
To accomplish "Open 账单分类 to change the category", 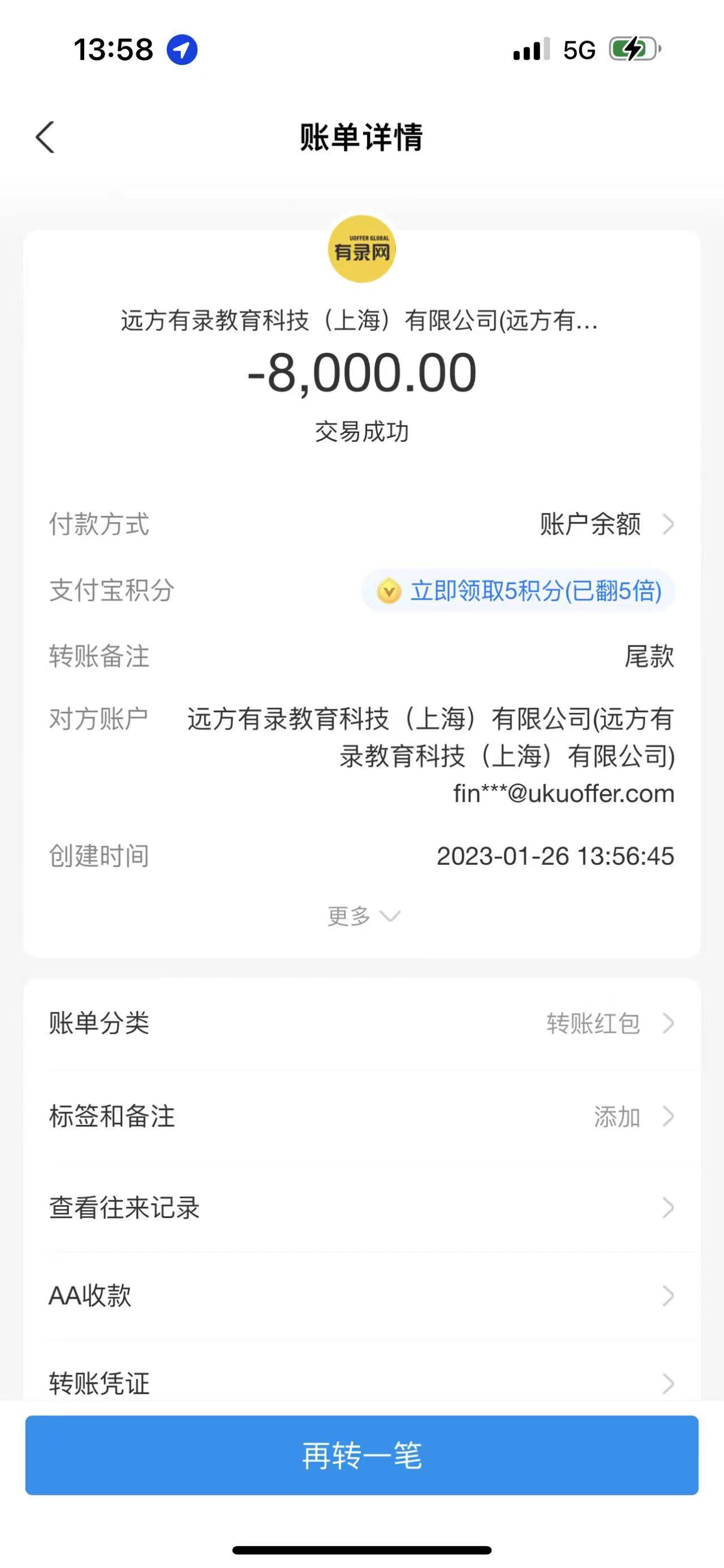I will coord(361,1023).
